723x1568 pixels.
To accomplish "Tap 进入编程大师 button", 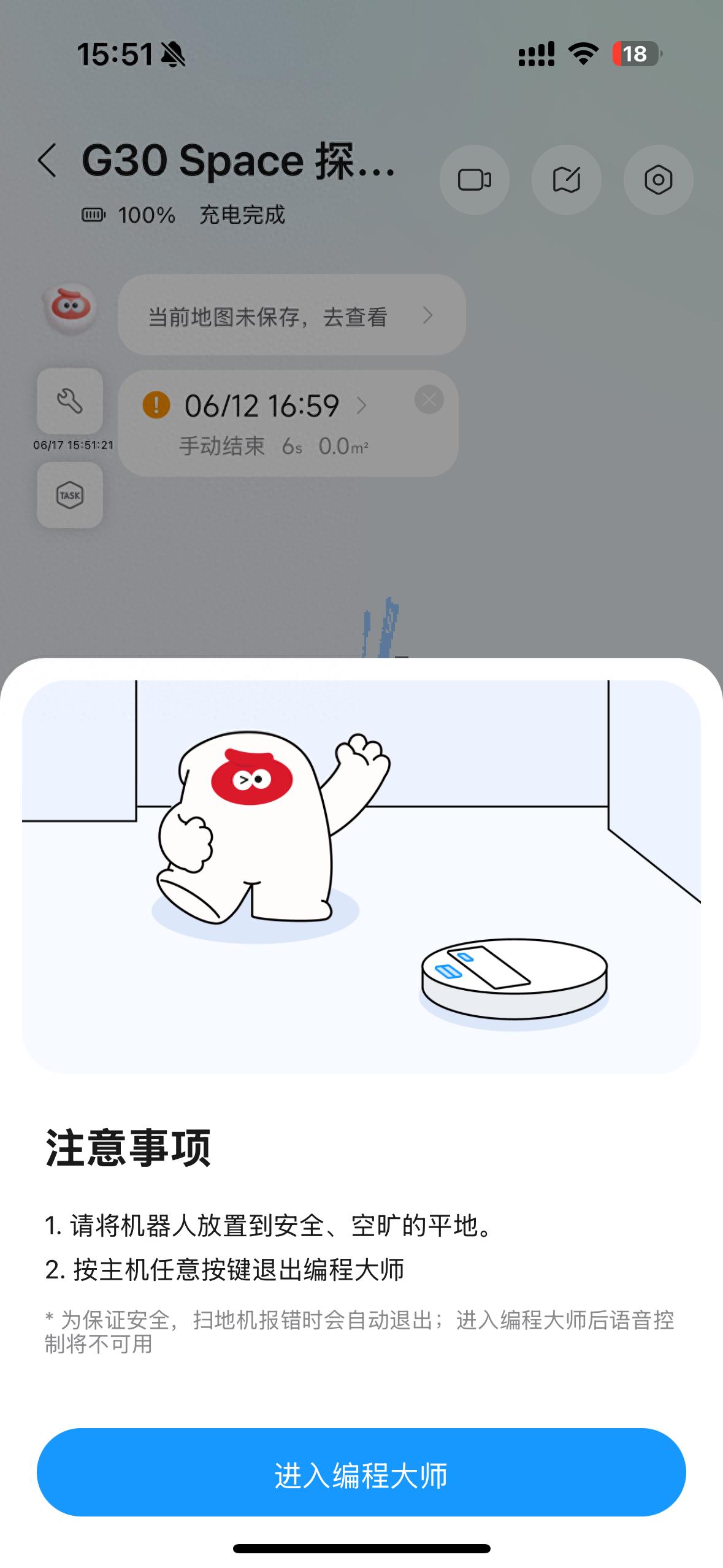I will click(x=361, y=1472).
